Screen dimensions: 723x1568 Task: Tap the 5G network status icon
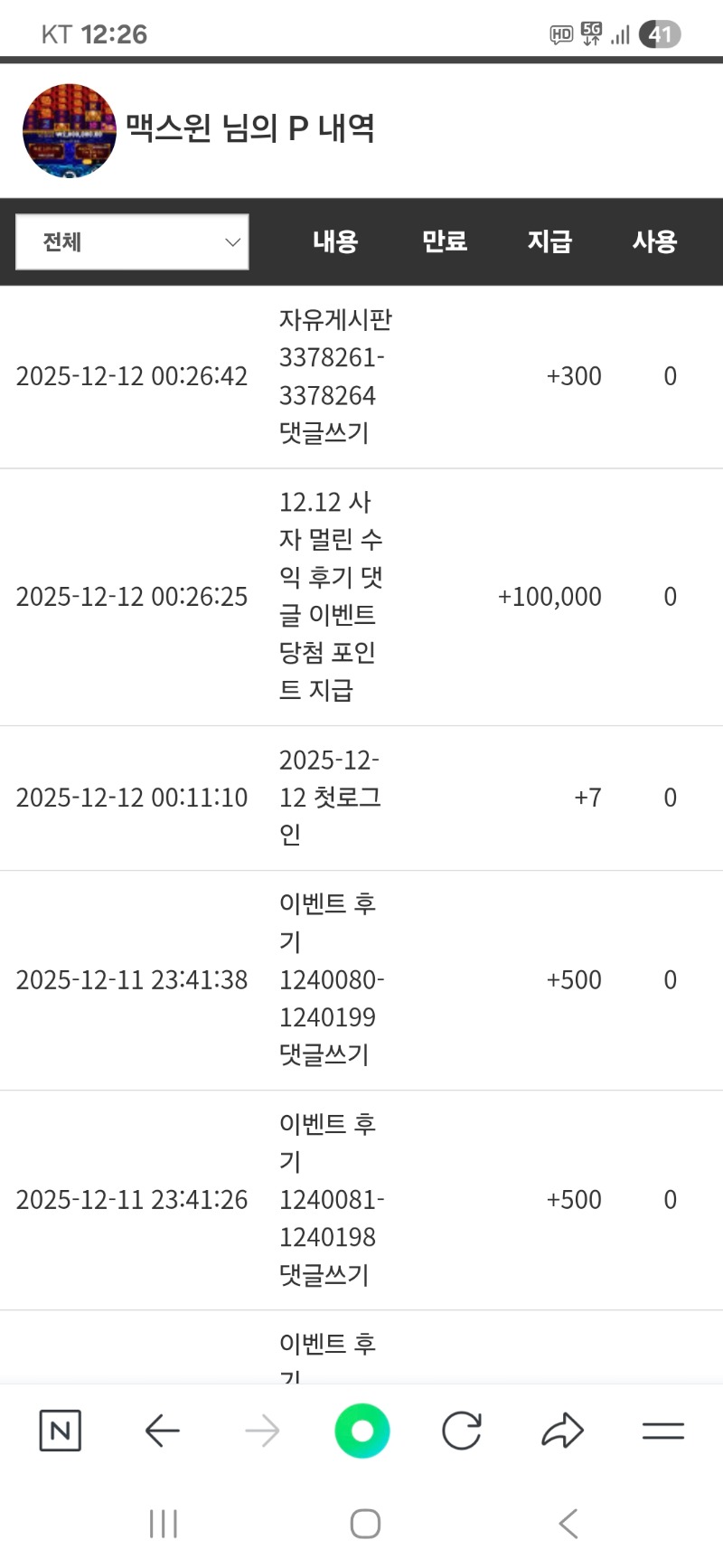click(589, 34)
